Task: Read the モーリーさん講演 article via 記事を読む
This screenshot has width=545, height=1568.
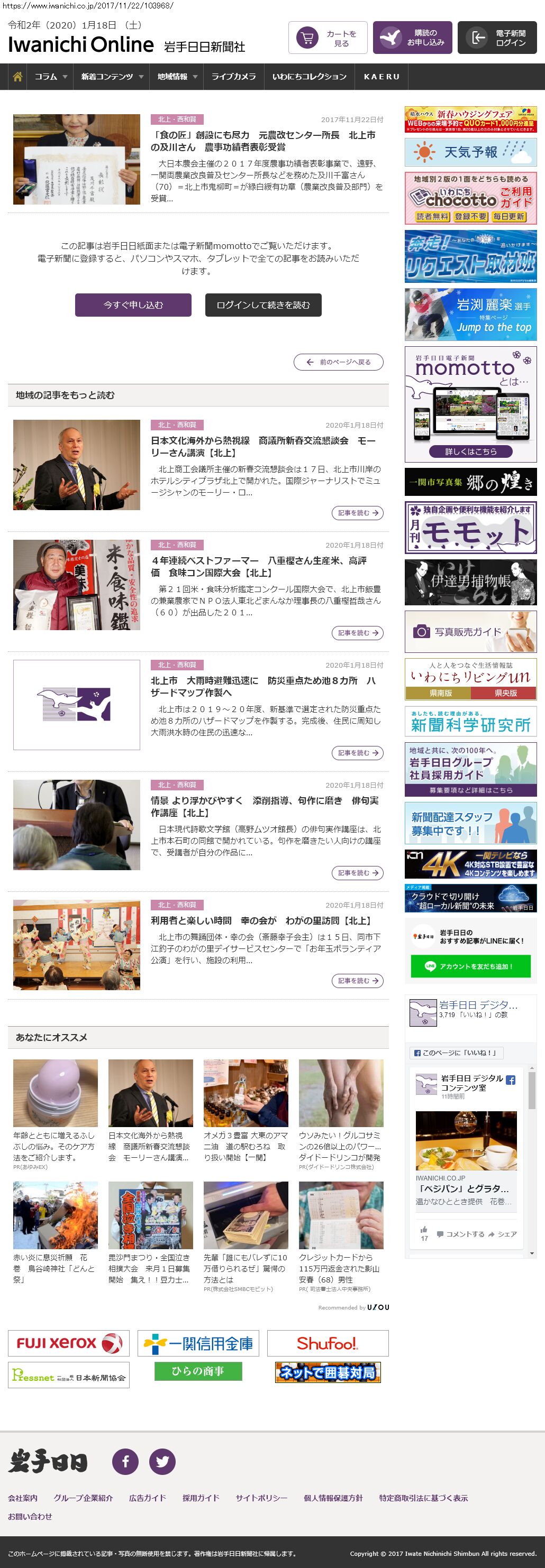Action: click(x=357, y=513)
